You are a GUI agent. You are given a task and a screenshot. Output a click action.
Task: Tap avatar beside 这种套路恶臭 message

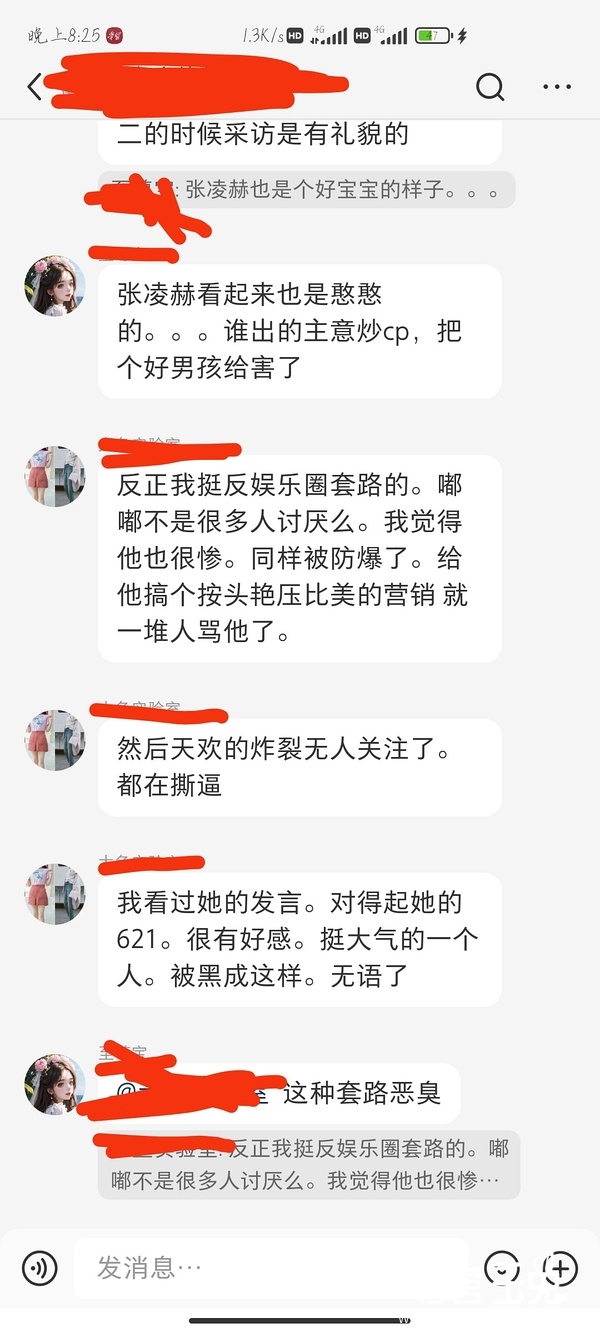[x=54, y=1084]
